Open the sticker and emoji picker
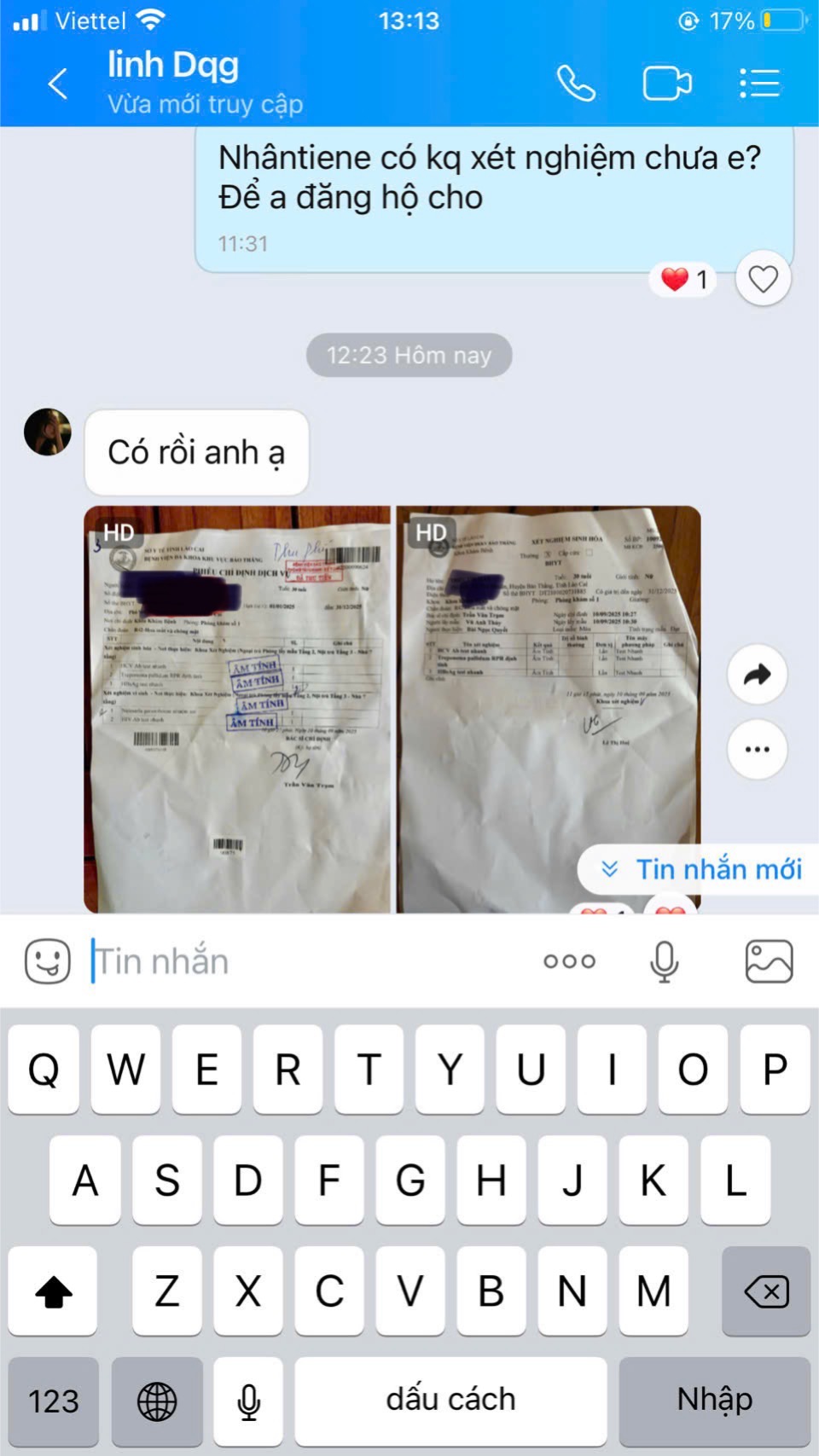 point(48,961)
